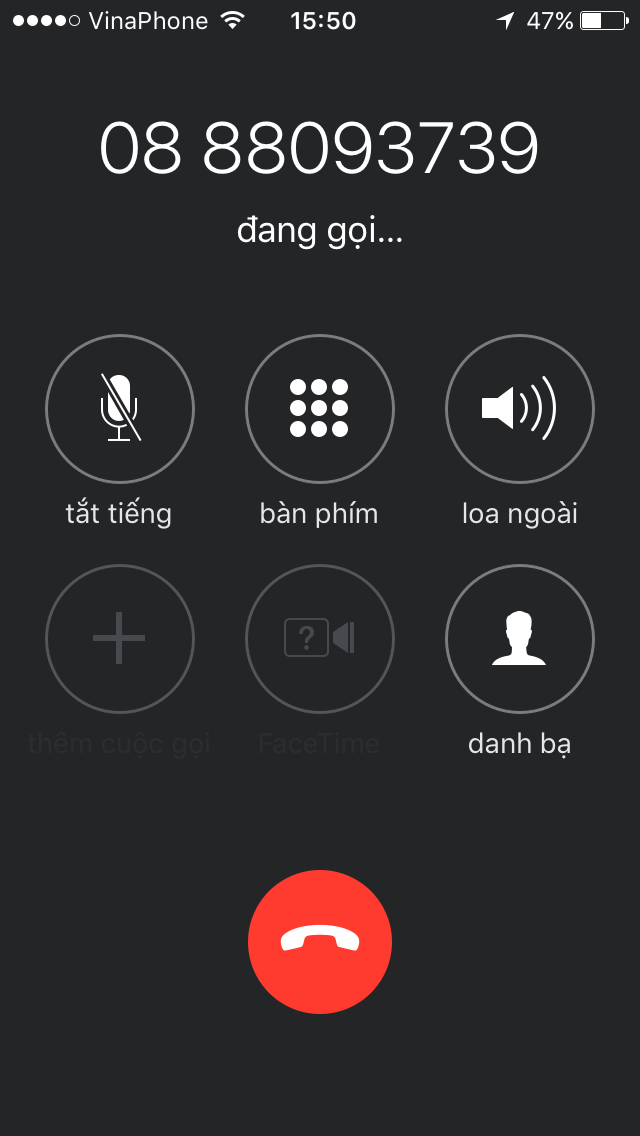Turn on loa ngoài speaker
This screenshot has width=640, height=1136.
pos(520,408)
